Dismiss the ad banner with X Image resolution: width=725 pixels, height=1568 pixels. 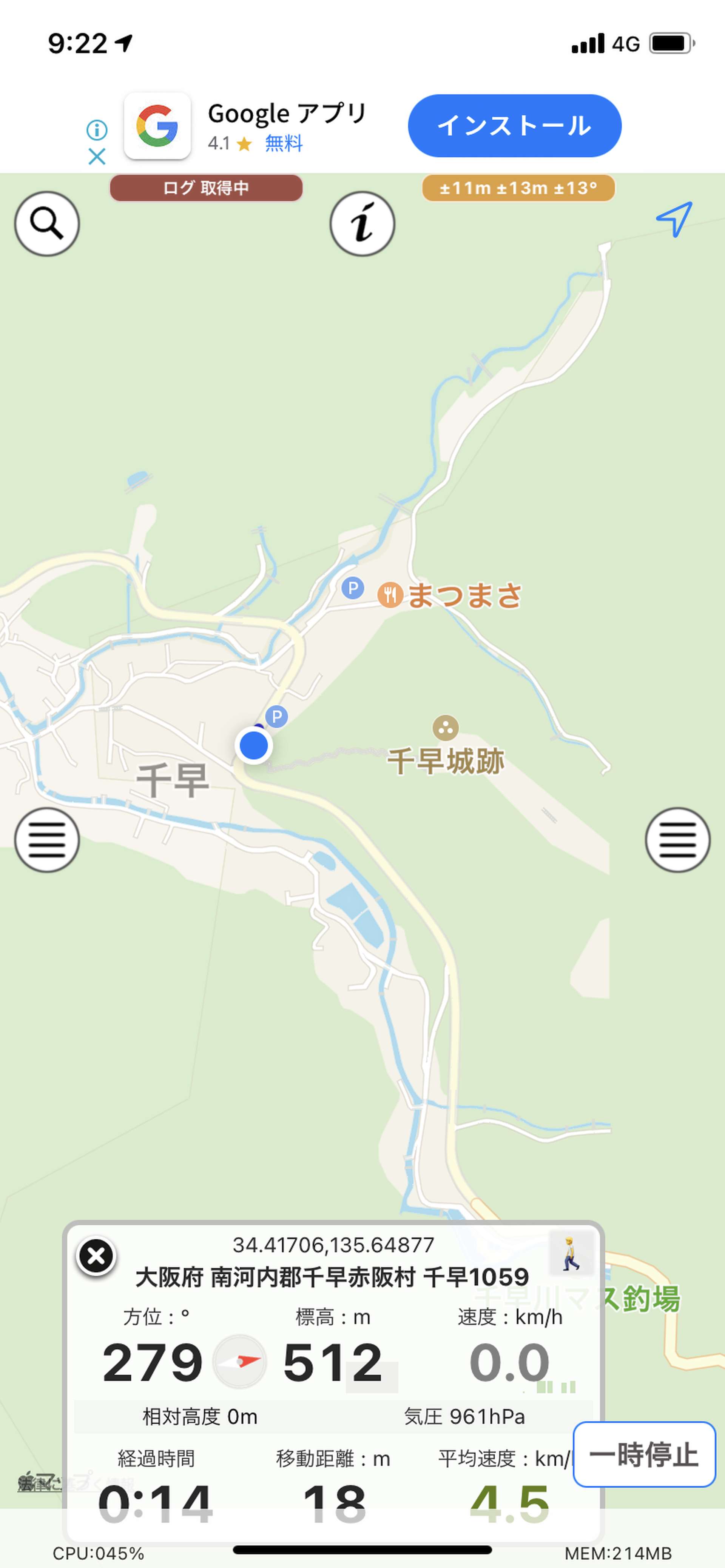click(x=97, y=157)
